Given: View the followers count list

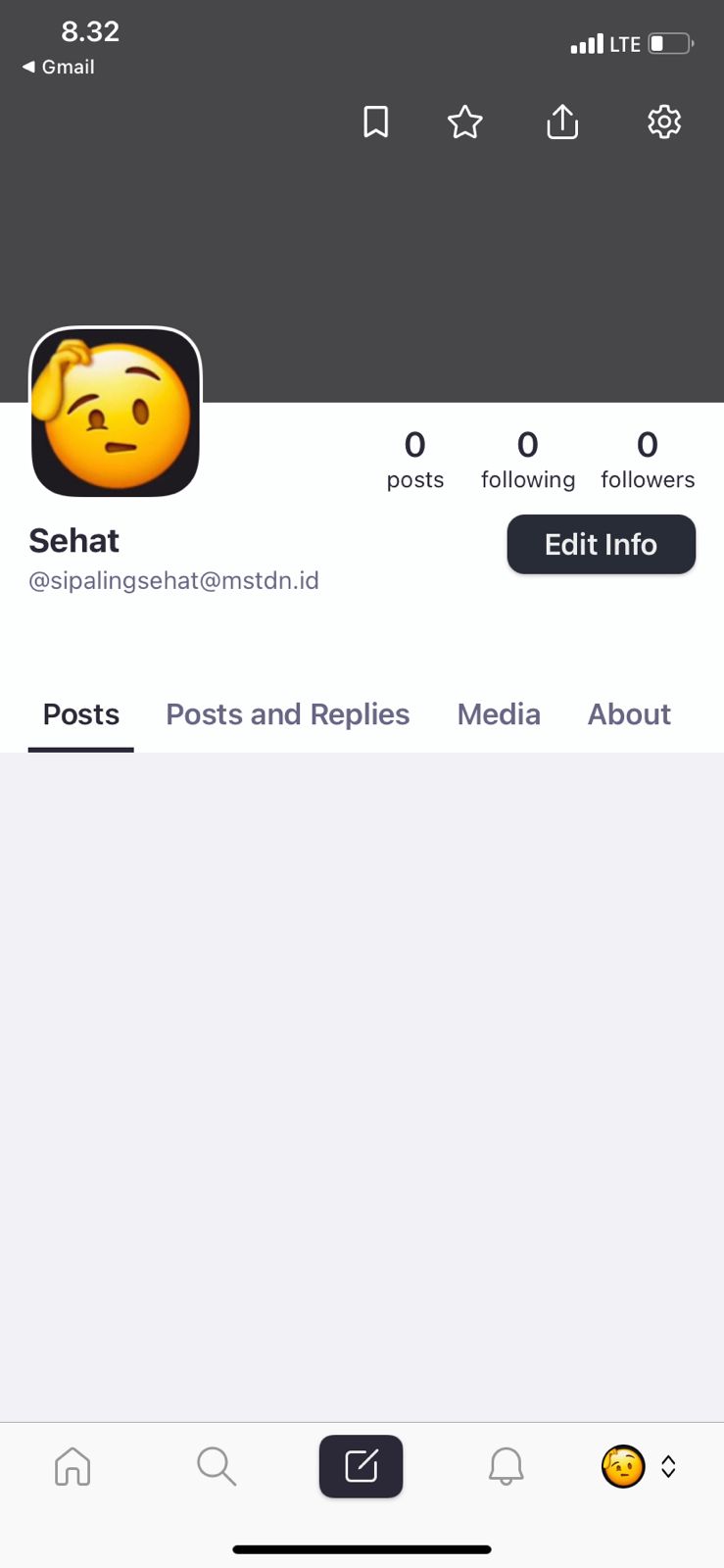Looking at the screenshot, I should tap(648, 459).
